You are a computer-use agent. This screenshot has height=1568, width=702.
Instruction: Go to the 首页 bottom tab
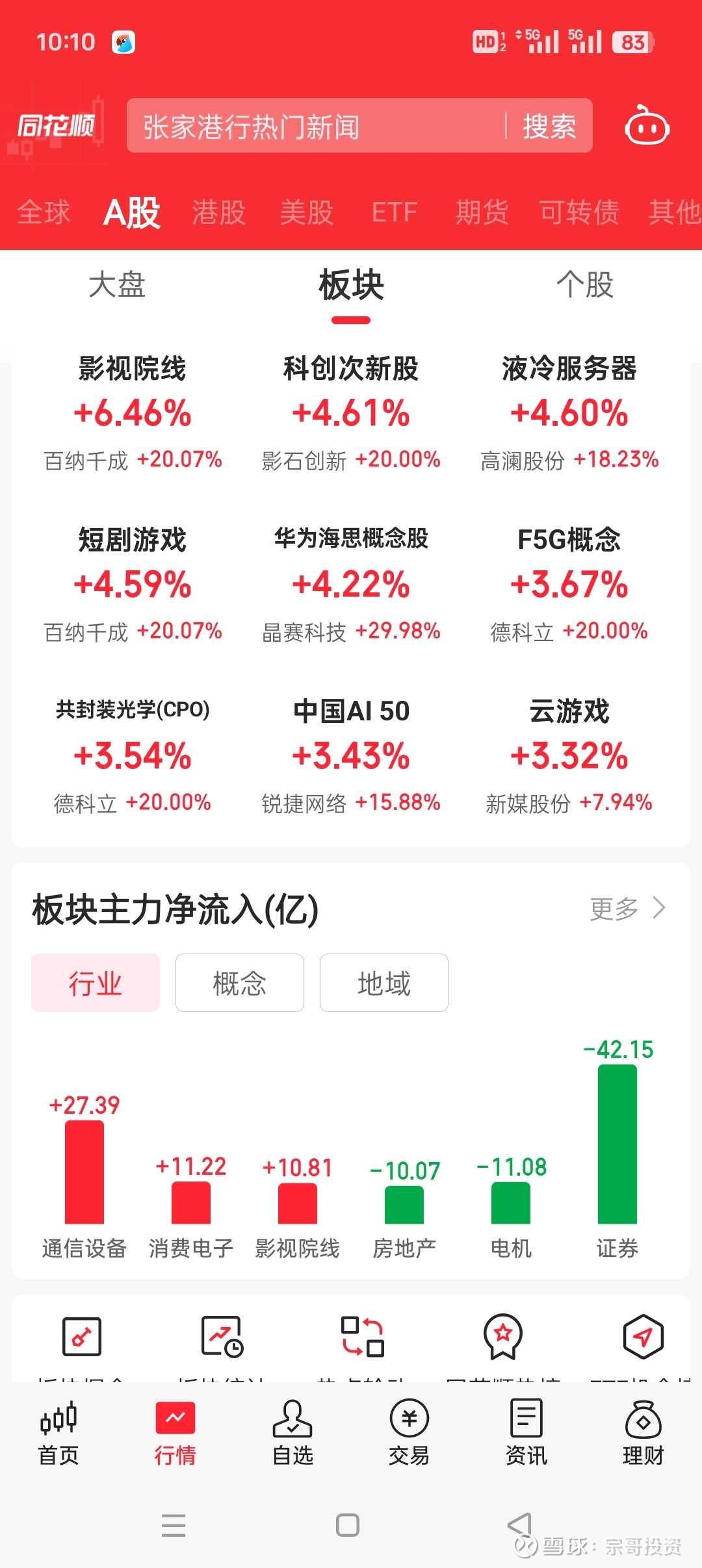click(58, 1432)
